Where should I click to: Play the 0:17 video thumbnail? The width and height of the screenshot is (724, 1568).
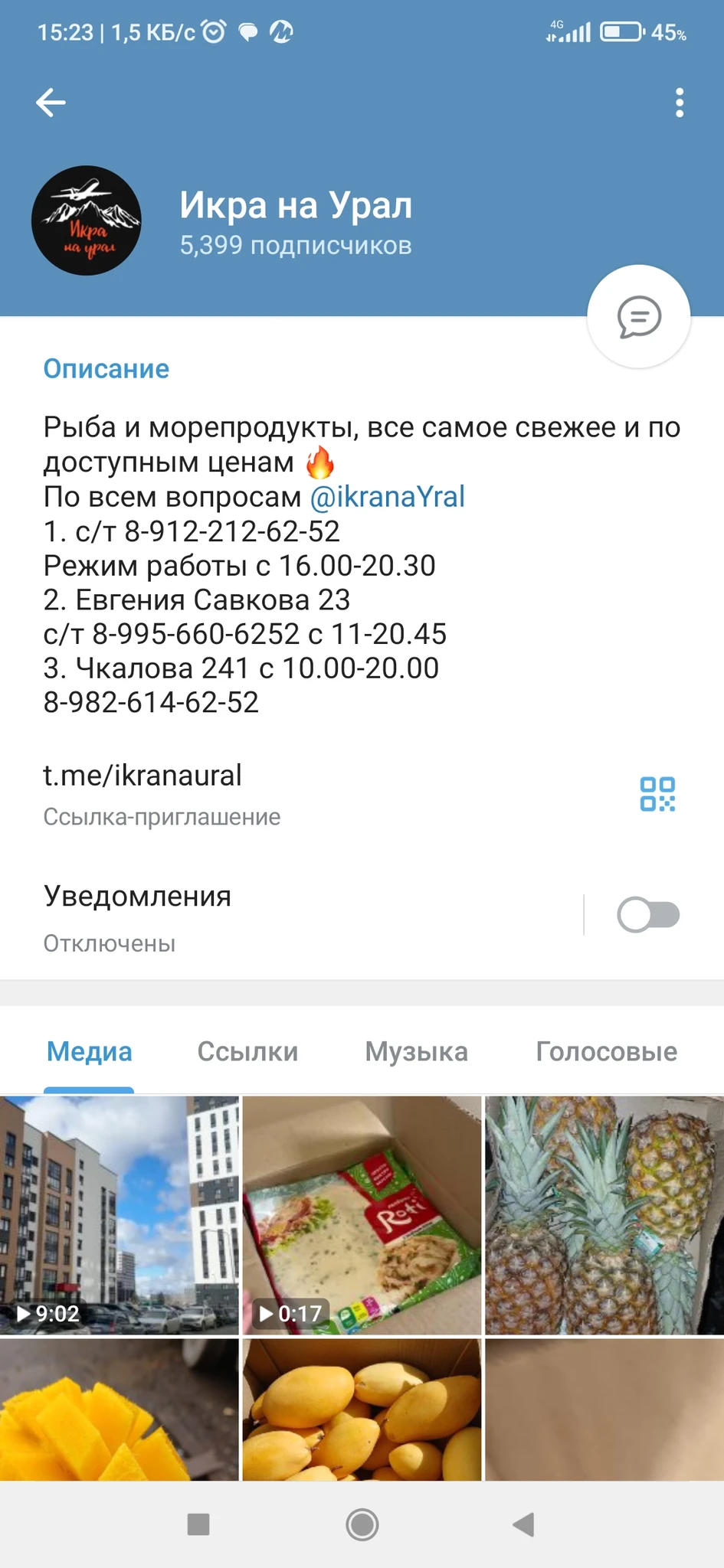click(362, 1215)
